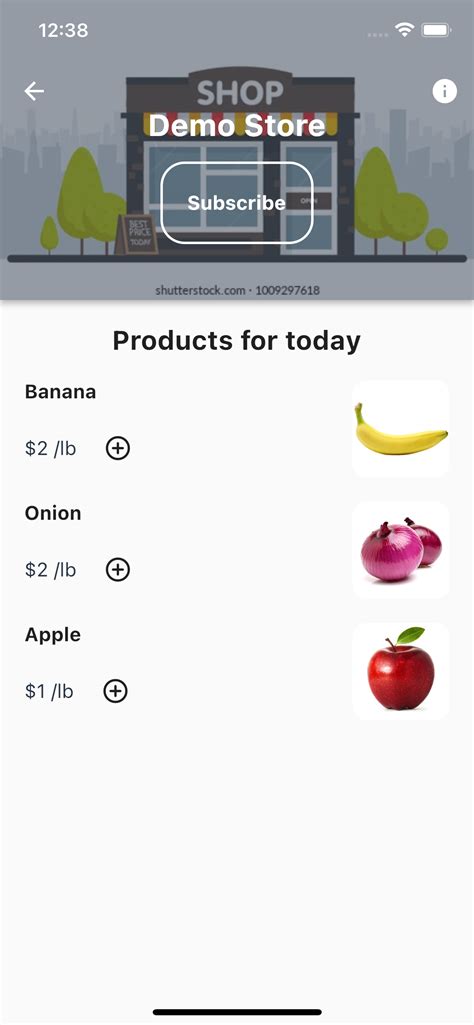Open the Onion product image
The width and height of the screenshot is (474, 1025).
pyautogui.click(x=400, y=550)
